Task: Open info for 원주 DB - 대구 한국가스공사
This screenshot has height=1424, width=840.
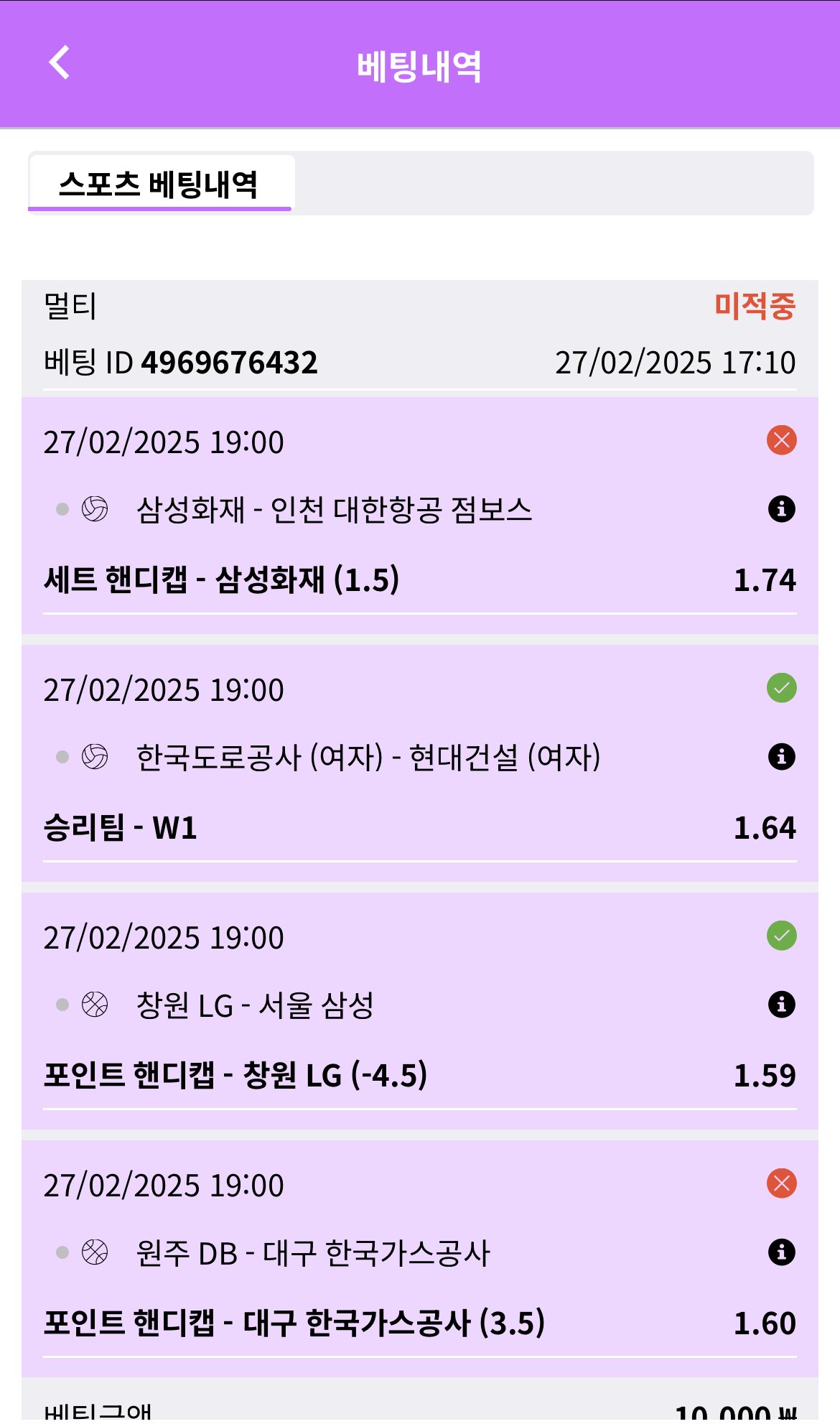Action: [782, 1252]
